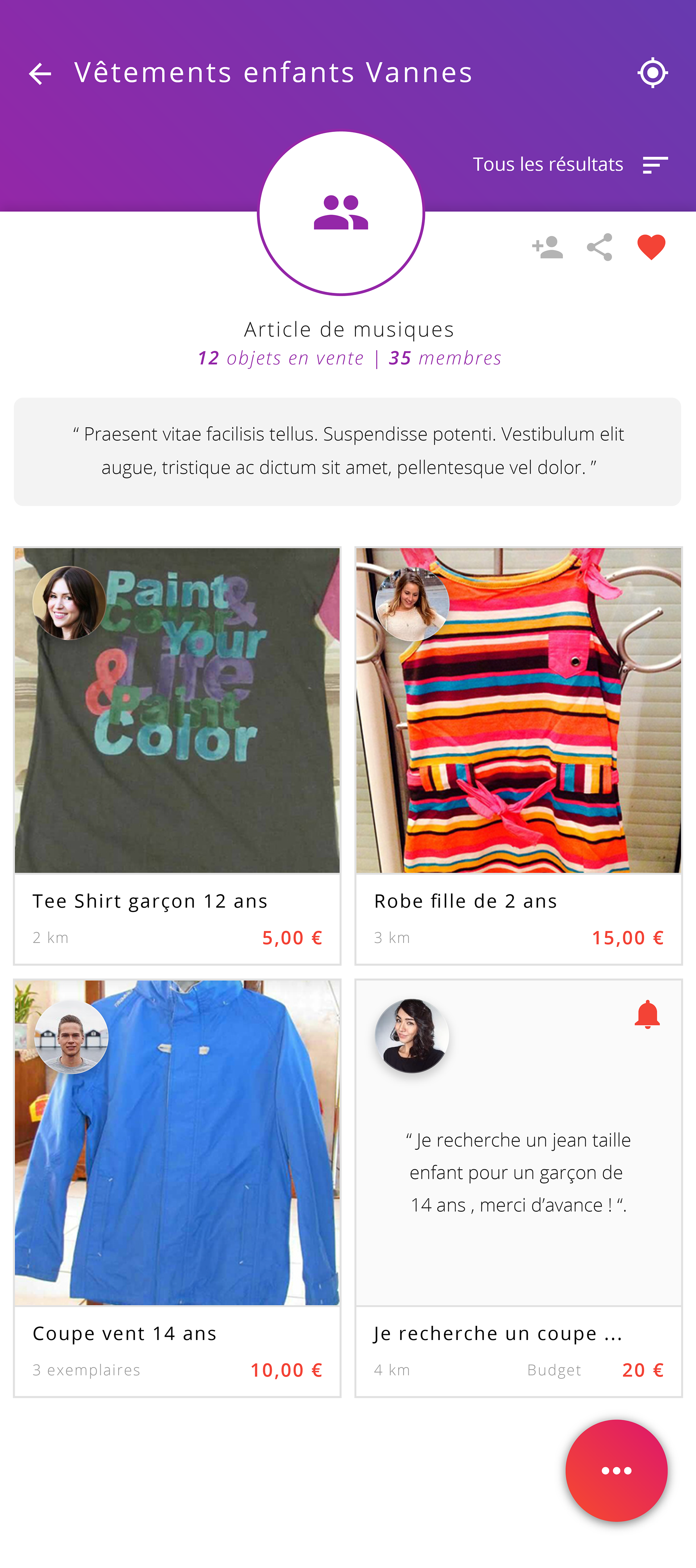The image size is (696, 1568).
Task: Share this group
Action: [x=599, y=247]
